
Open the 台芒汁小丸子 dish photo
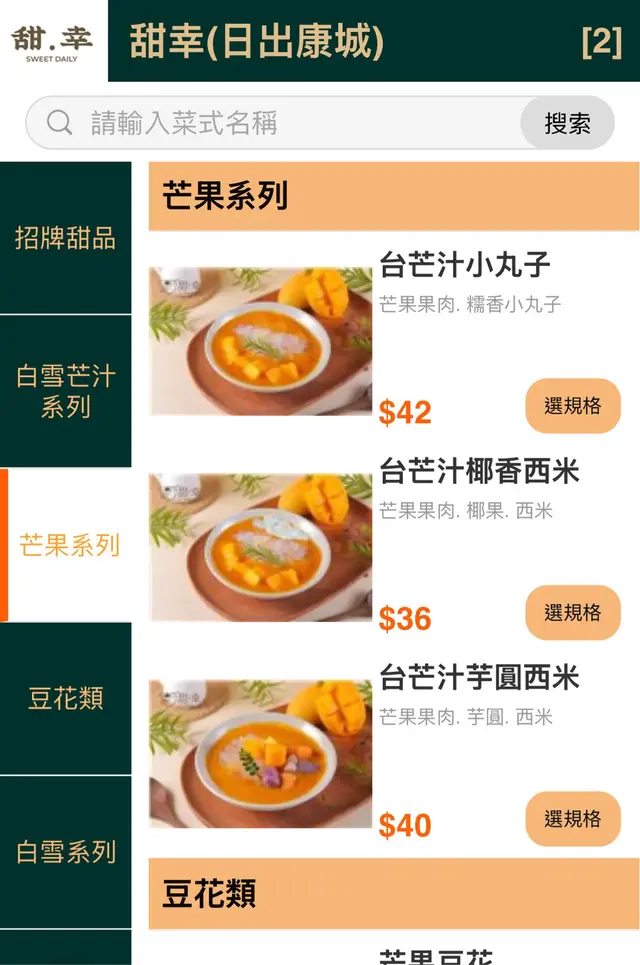(260, 341)
